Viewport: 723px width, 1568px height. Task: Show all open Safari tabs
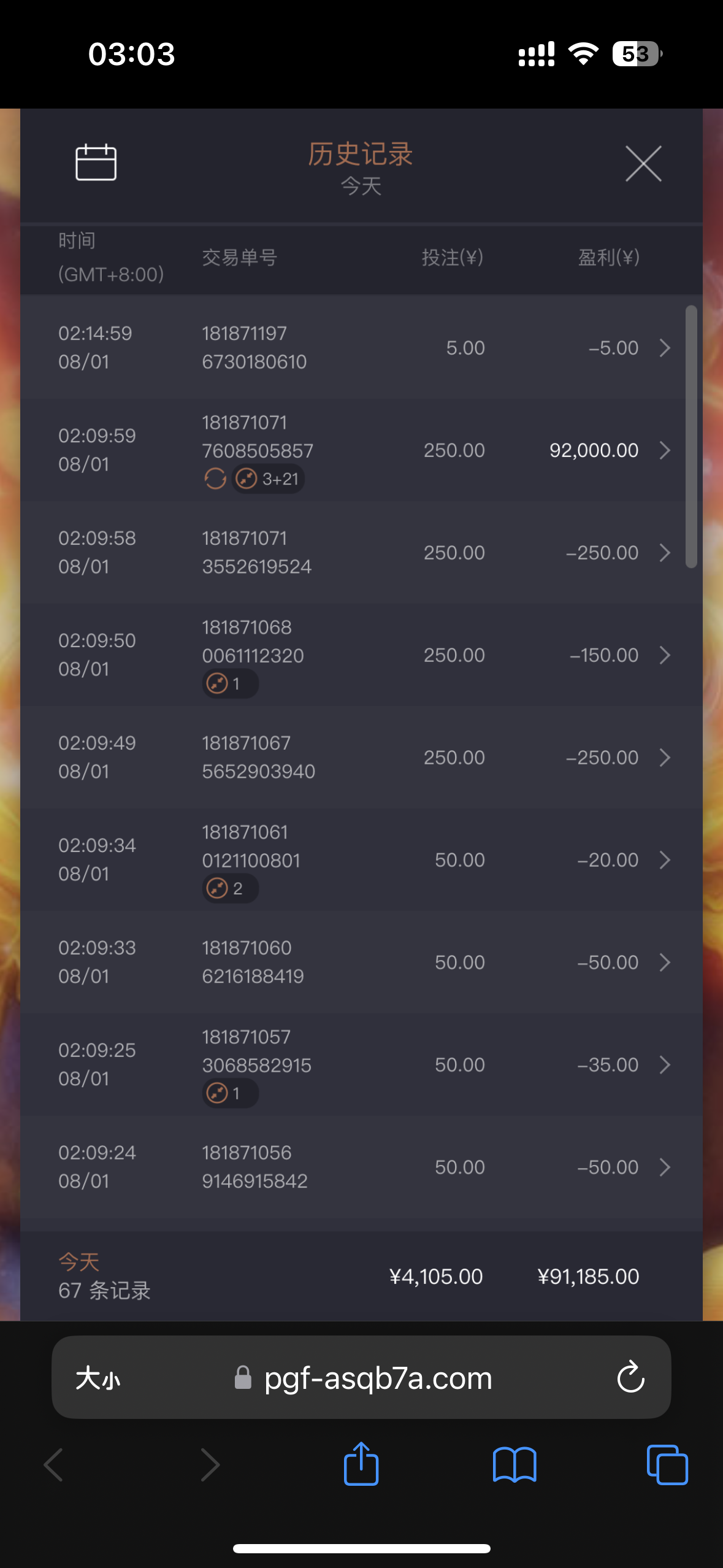[x=667, y=1464]
